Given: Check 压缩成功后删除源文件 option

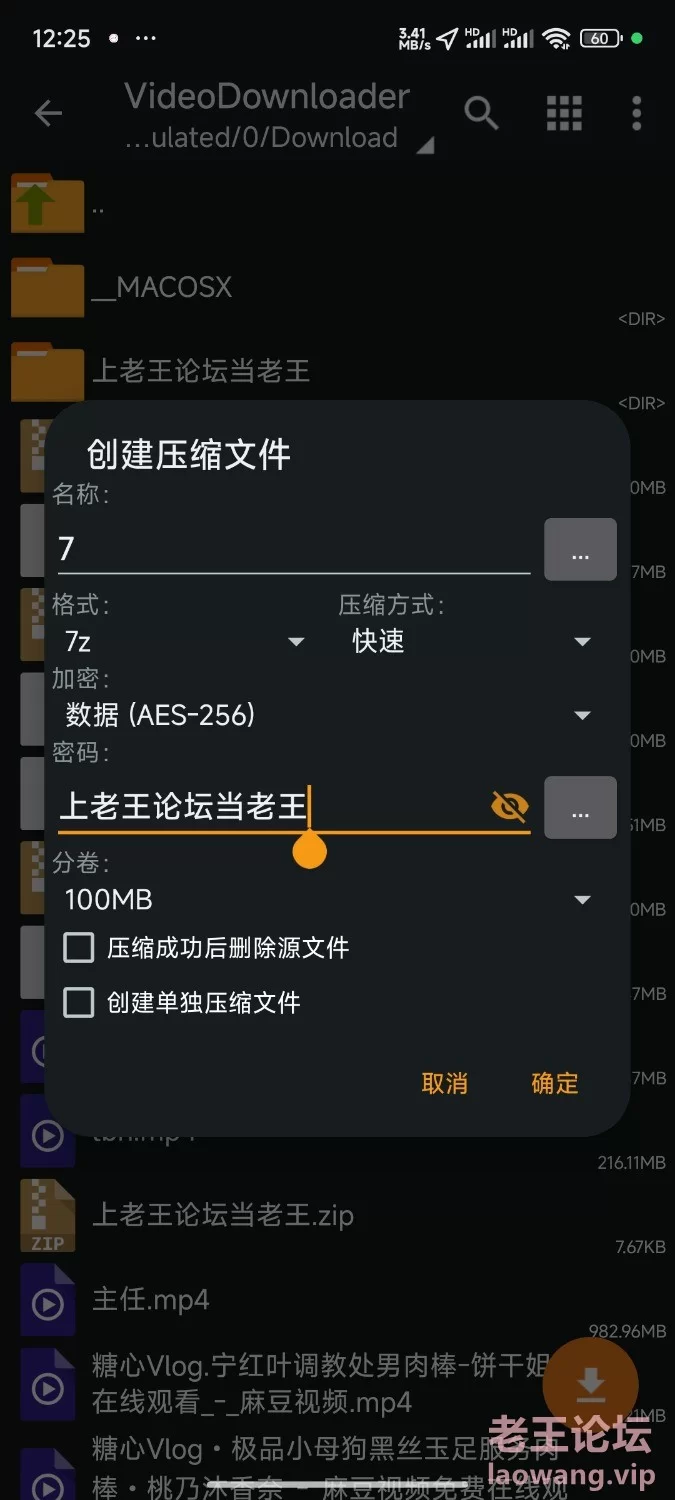Looking at the screenshot, I should [x=79, y=948].
